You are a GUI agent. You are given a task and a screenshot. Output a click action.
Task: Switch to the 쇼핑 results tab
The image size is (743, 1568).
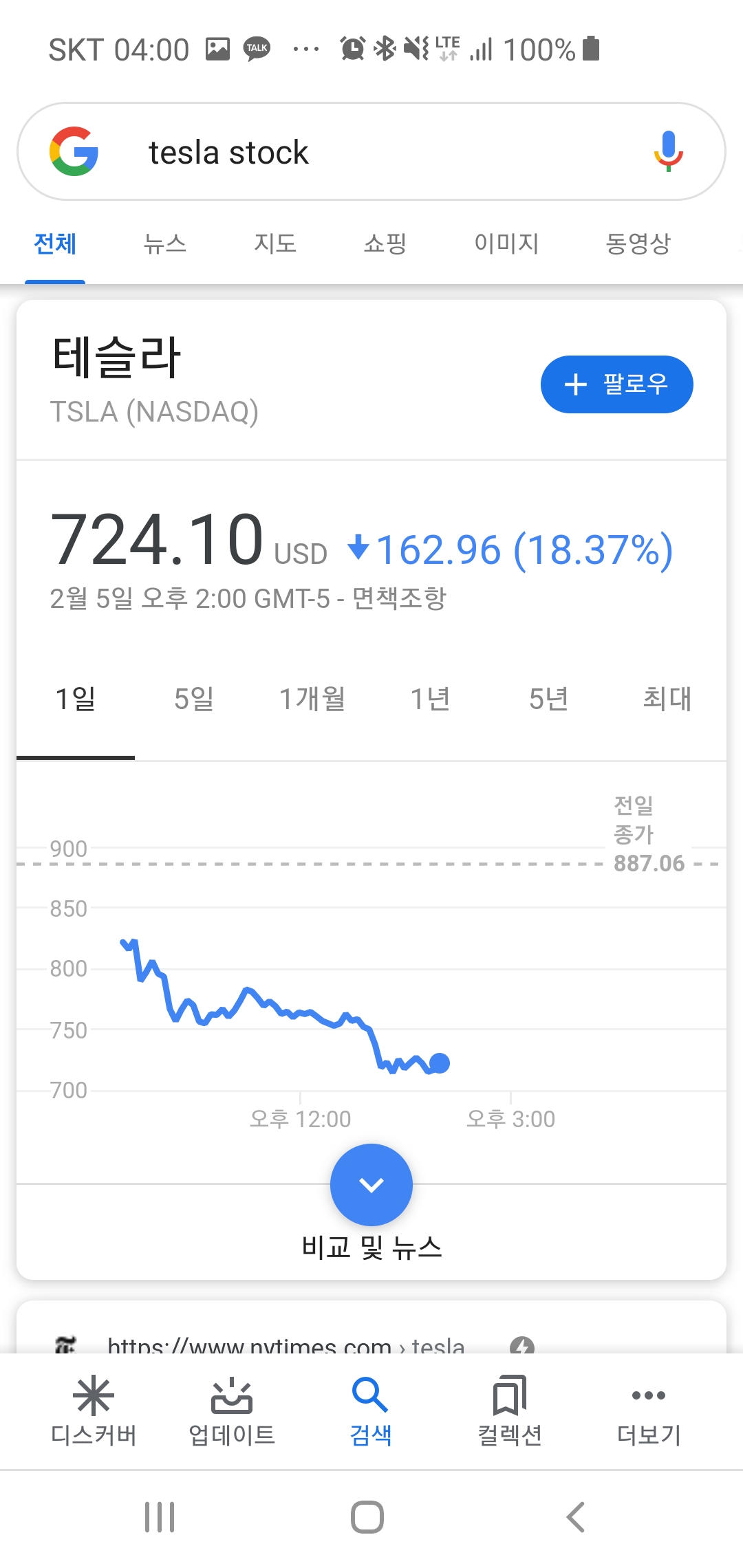(385, 243)
